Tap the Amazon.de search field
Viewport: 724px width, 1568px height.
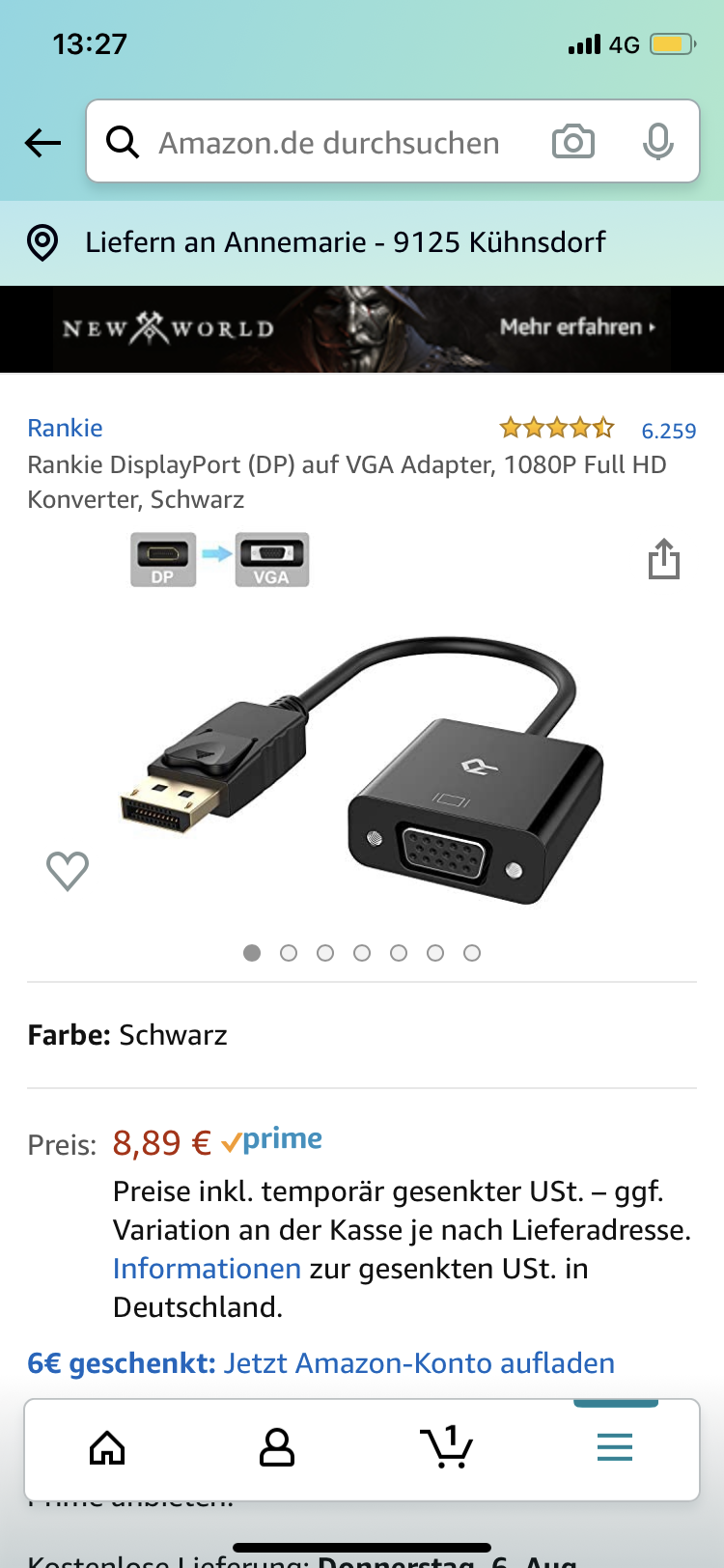tap(328, 143)
